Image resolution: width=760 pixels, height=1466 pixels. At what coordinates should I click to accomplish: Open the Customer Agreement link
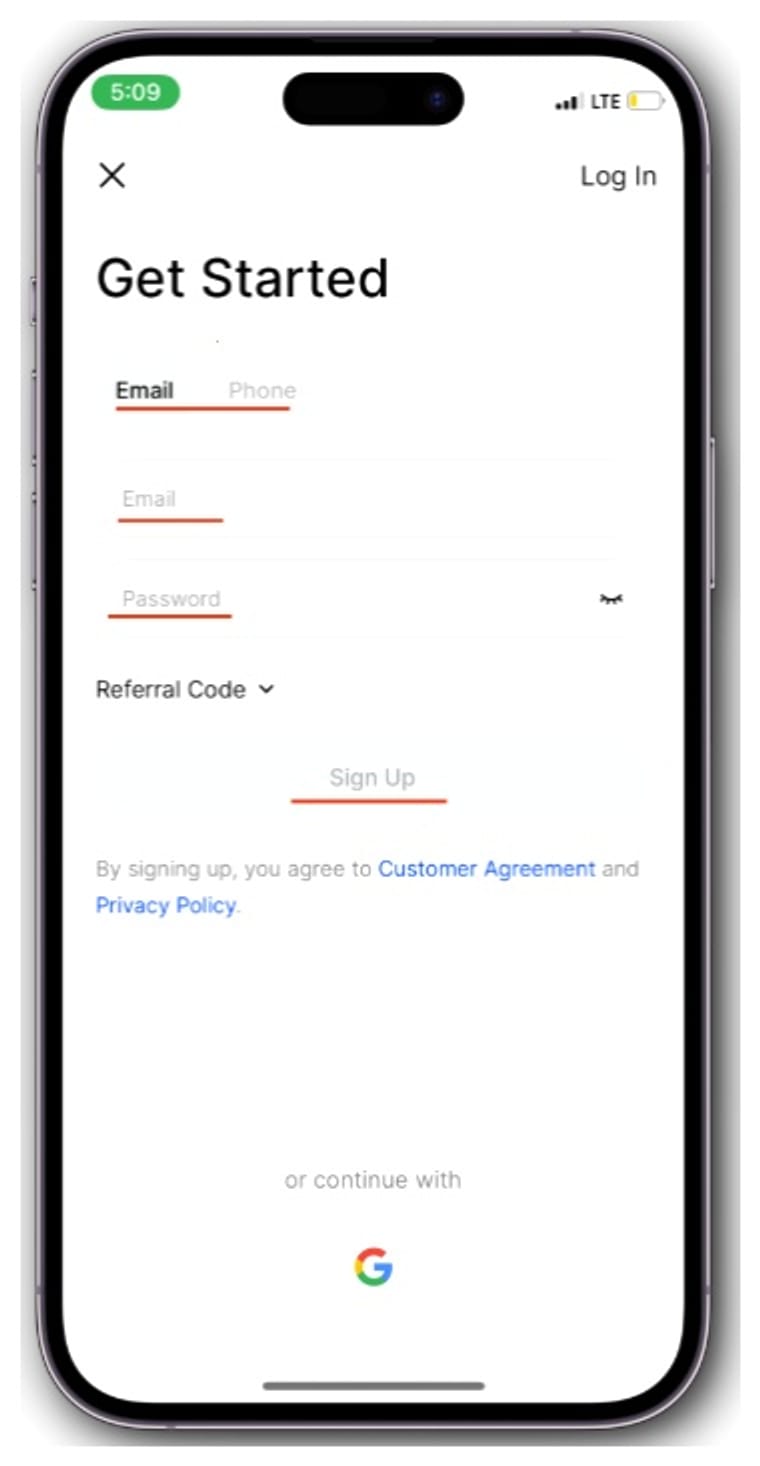click(x=486, y=869)
